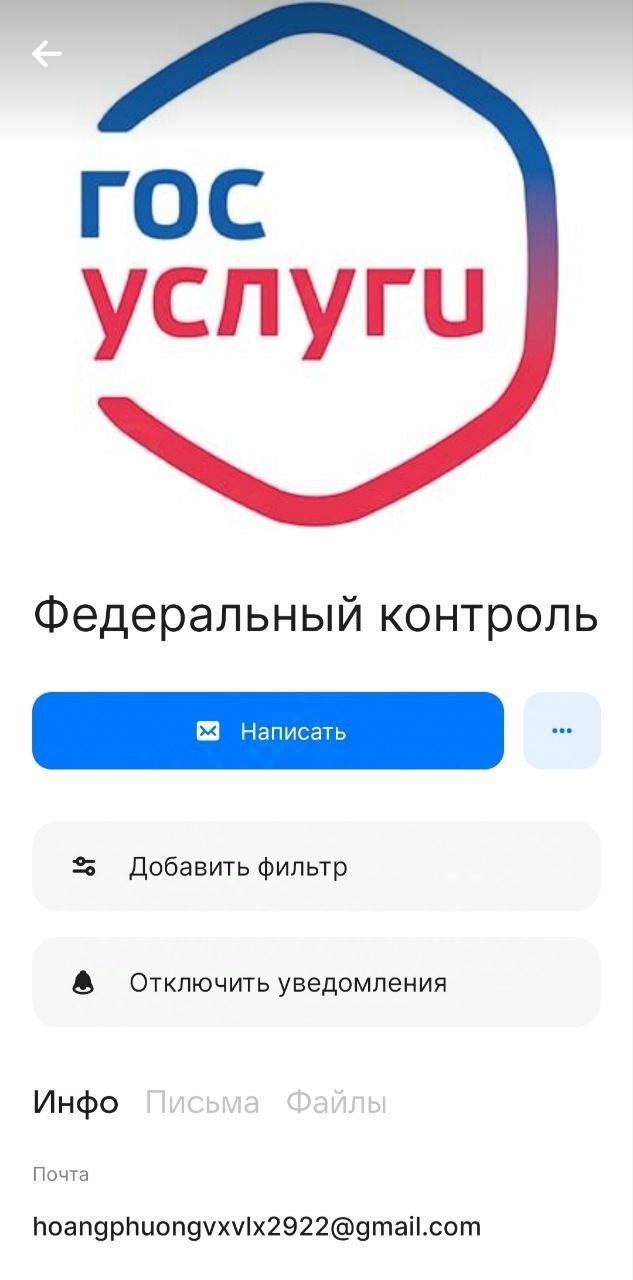Image resolution: width=633 pixels, height=1280 pixels.
Task: Go back using the arrow icon
Action: click(47, 54)
